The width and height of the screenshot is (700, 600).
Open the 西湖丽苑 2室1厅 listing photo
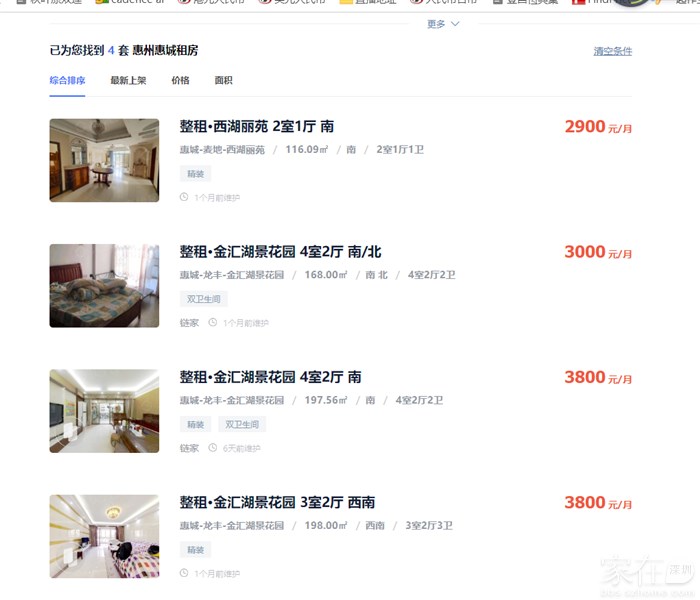(x=104, y=160)
